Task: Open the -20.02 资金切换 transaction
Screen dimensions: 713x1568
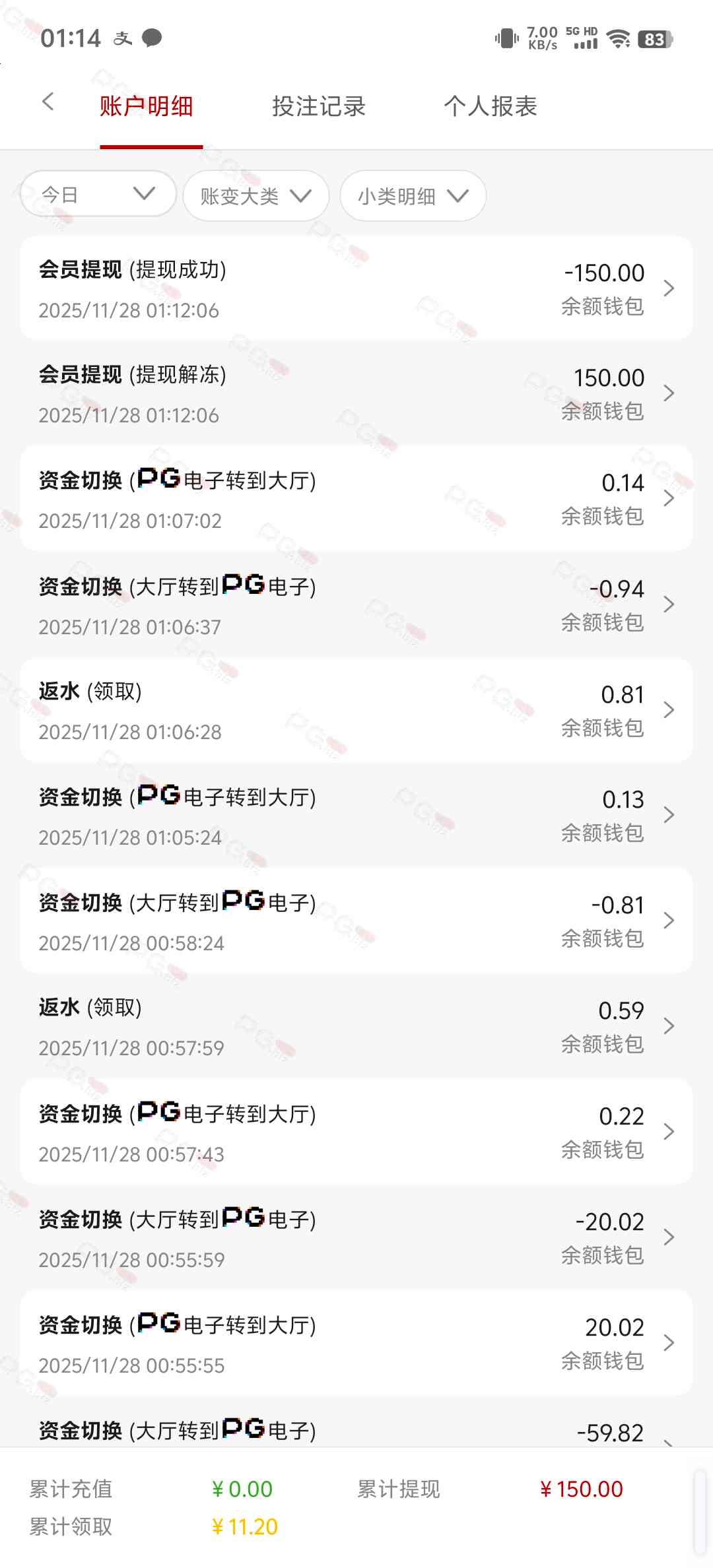Action: [356, 1238]
